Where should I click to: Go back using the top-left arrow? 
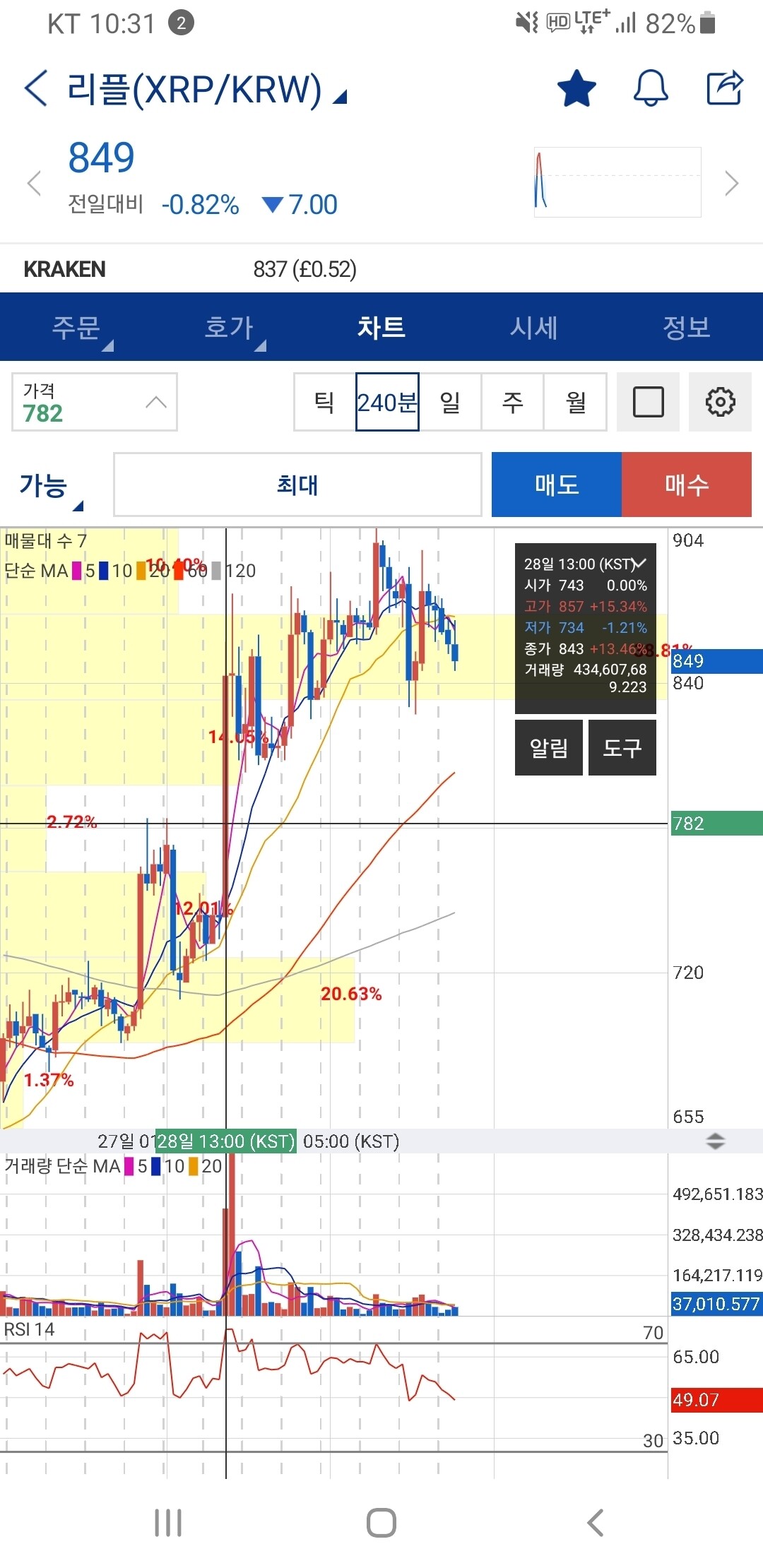(x=37, y=89)
